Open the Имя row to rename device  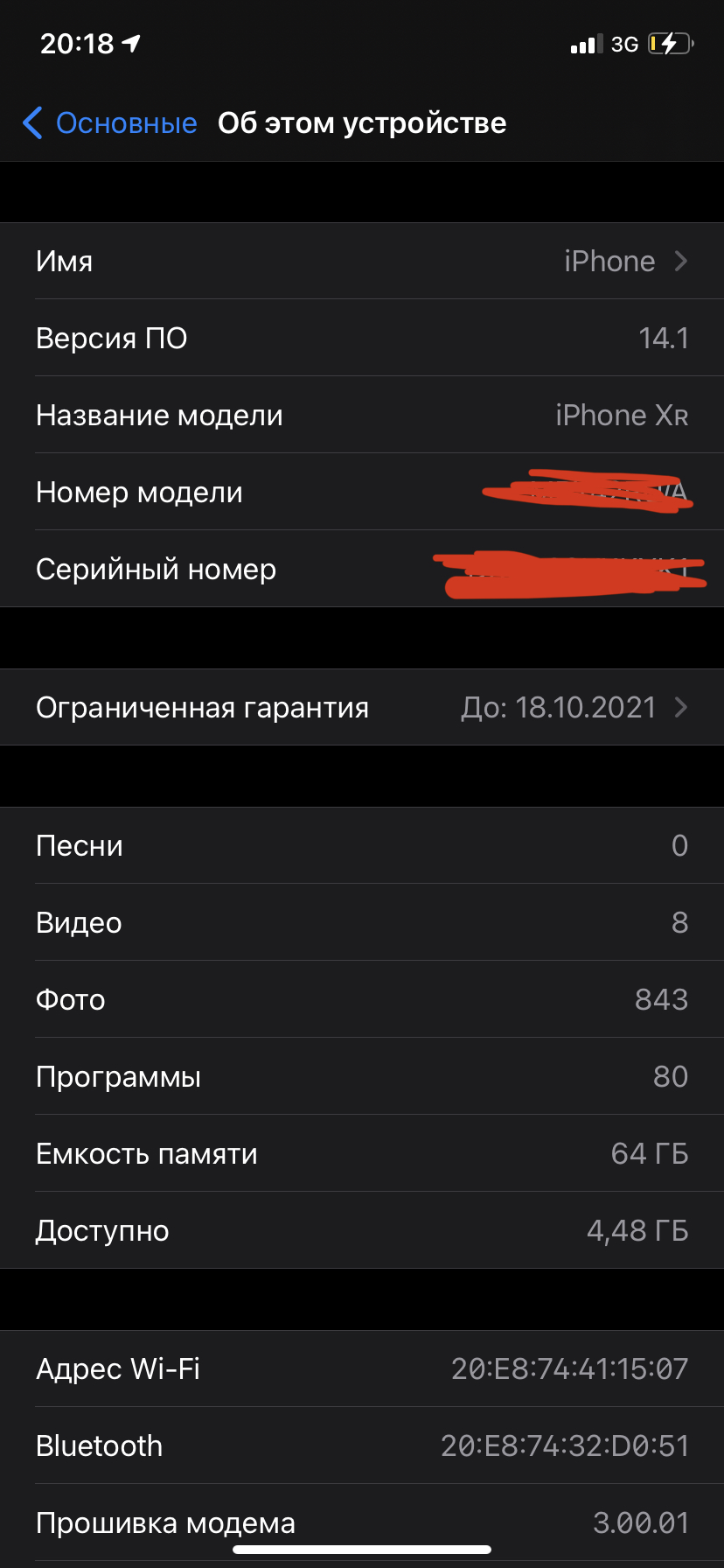[362, 261]
